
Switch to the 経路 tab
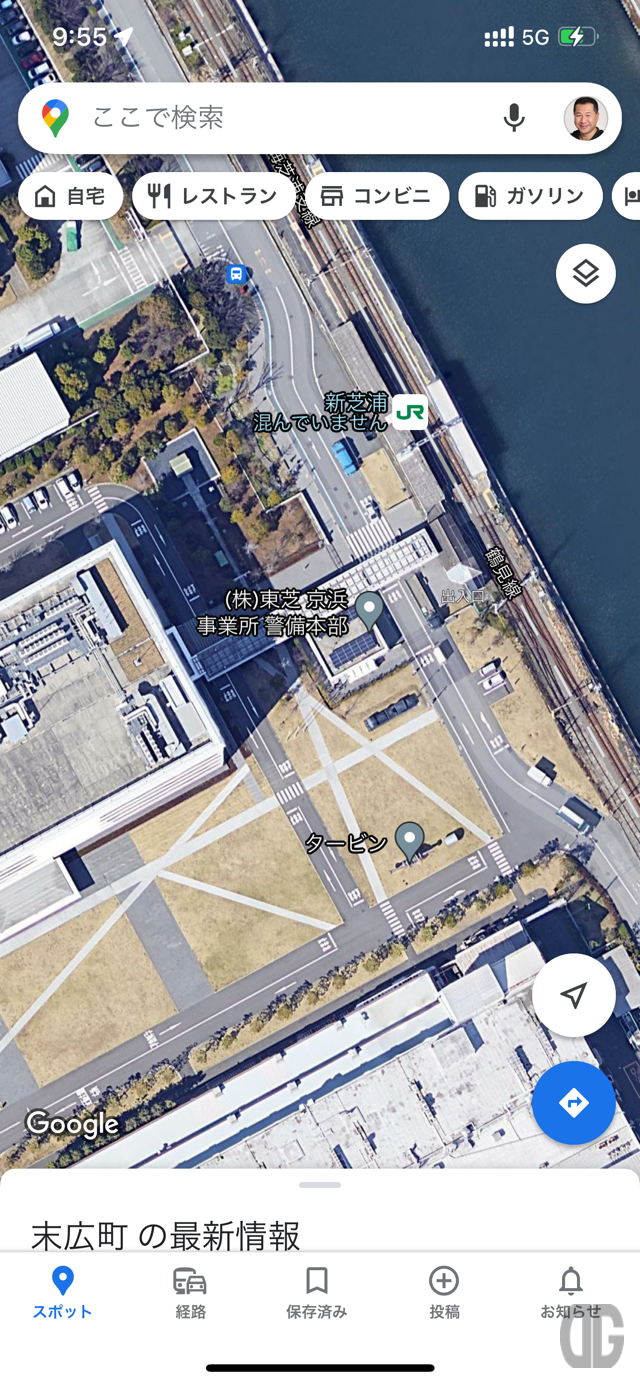[190, 1293]
